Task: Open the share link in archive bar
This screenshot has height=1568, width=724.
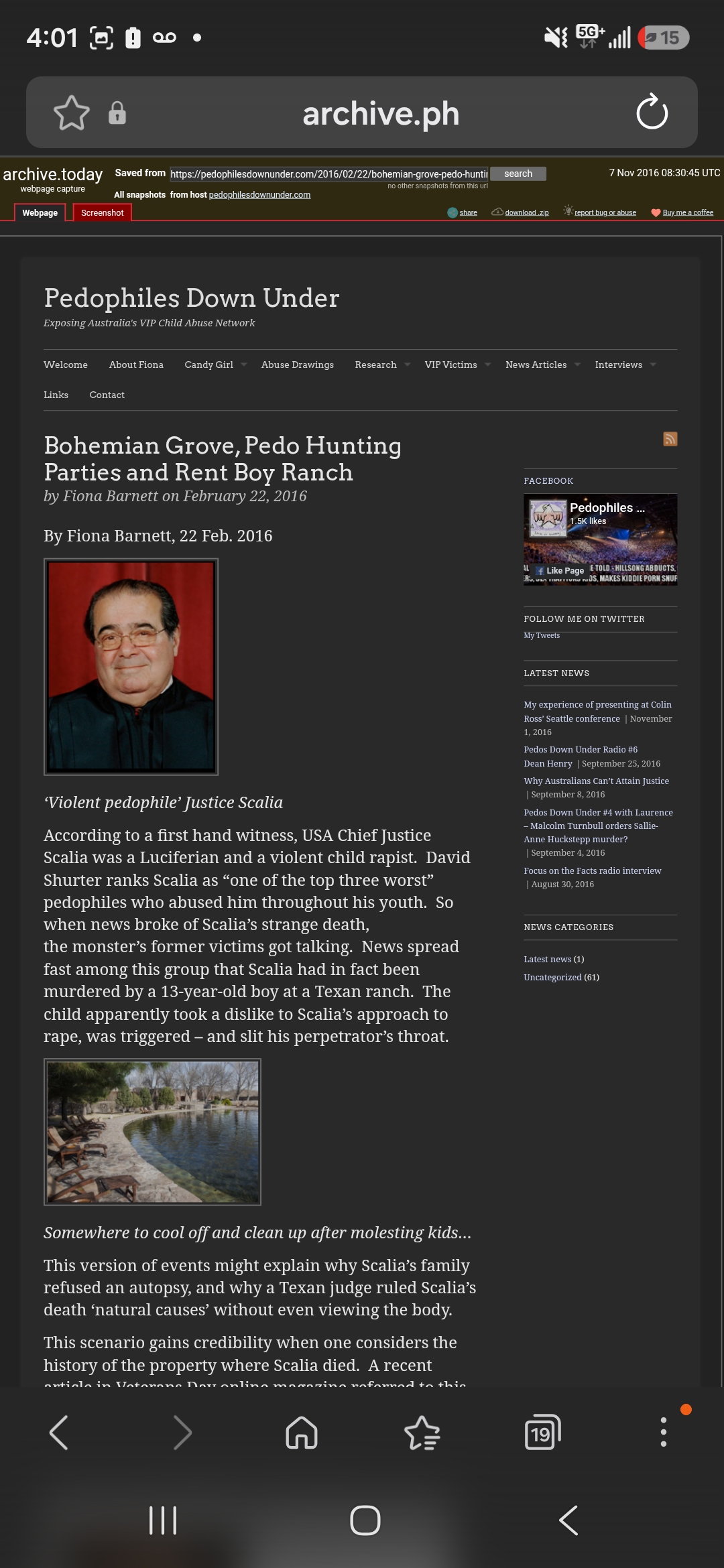Action: click(x=463, y=212)
